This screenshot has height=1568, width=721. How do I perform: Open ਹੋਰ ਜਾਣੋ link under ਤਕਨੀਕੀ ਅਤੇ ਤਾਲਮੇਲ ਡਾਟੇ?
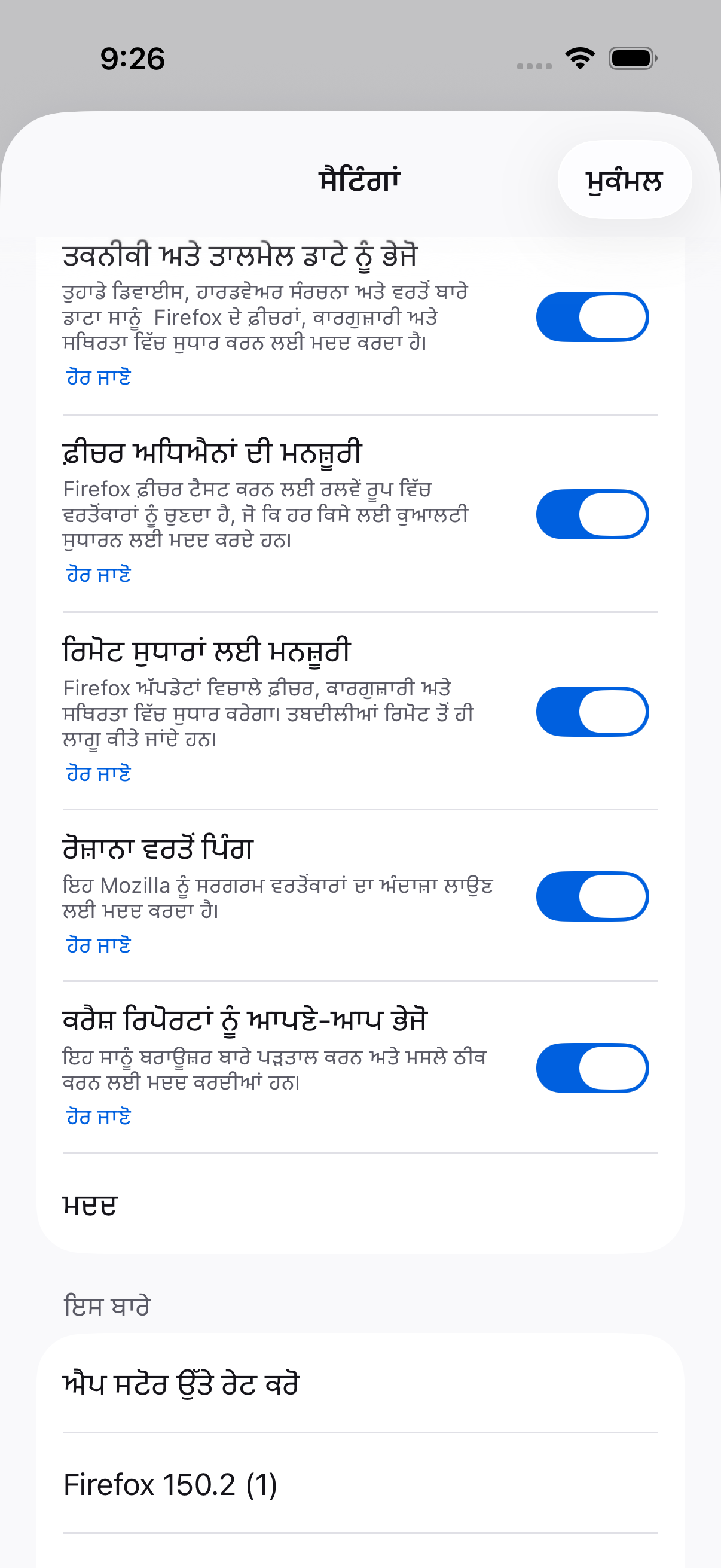point(99,378)
